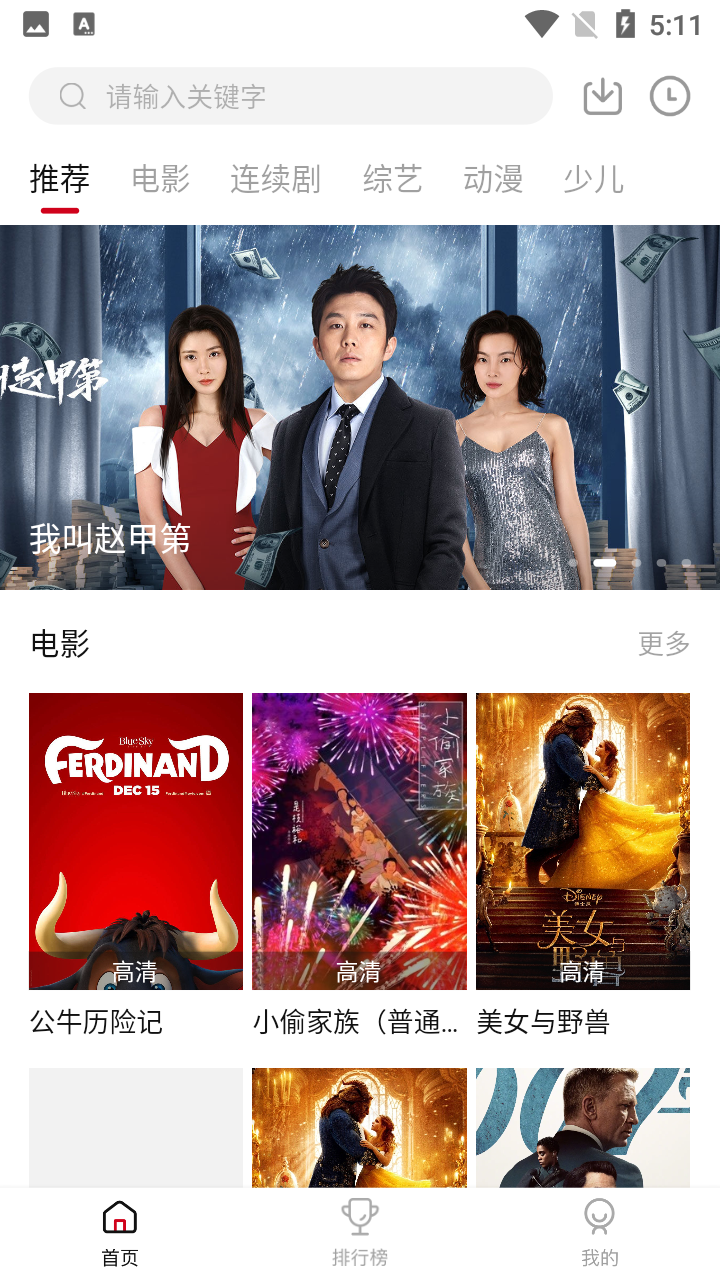Tap the gallery icon in the status bar
The width and height of the screenshot is (720, 1280).
point(36,24)
